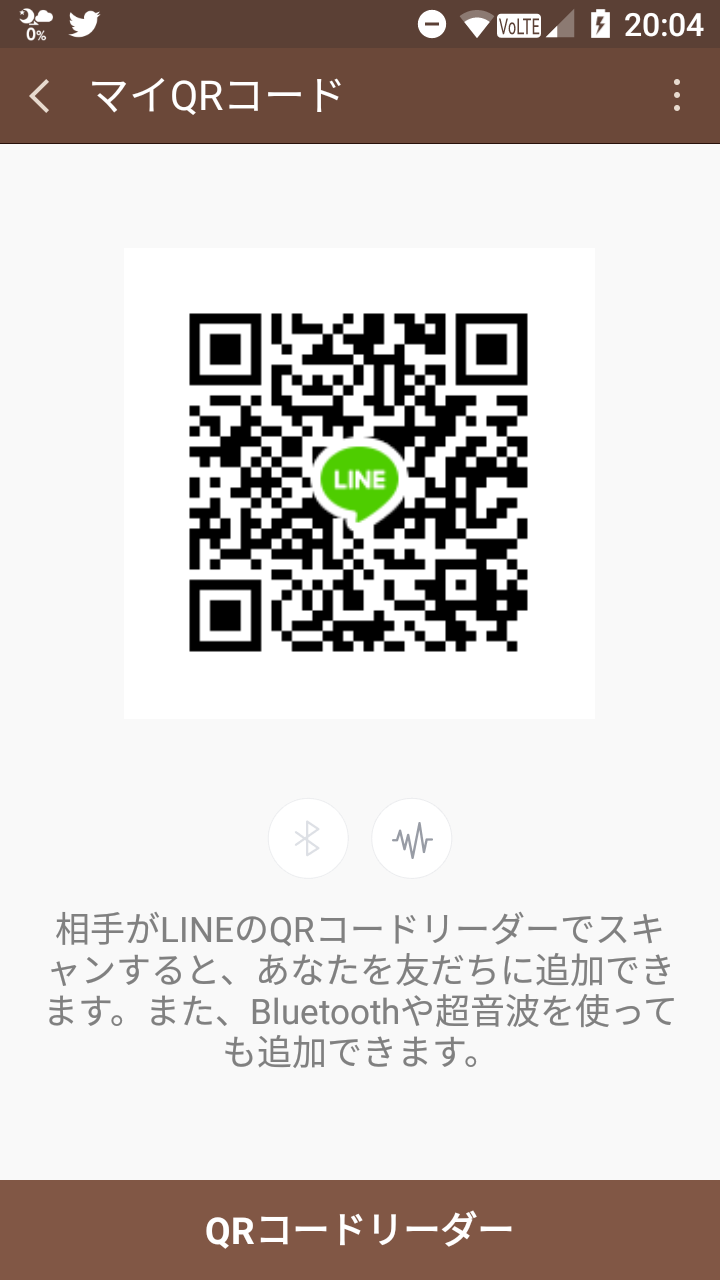Open the three-dot overflow menu
Viewport: 720px width, 1280px height.
(677, 96)
